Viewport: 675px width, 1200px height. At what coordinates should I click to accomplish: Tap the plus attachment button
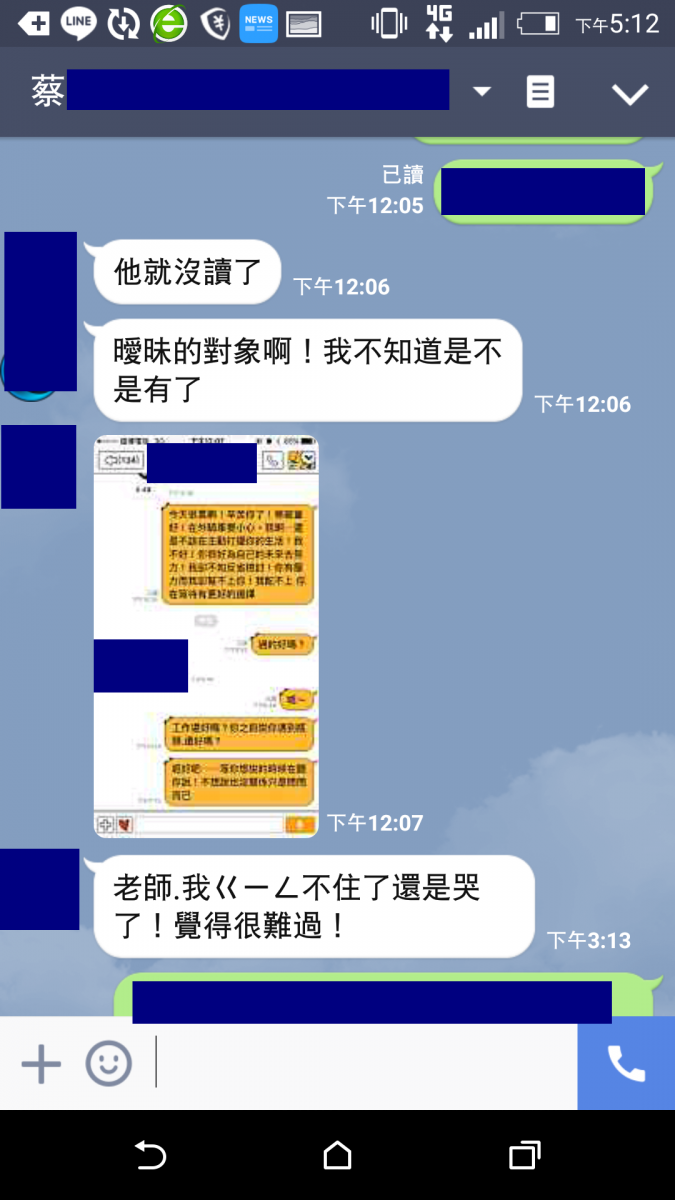coord(41,1064)
